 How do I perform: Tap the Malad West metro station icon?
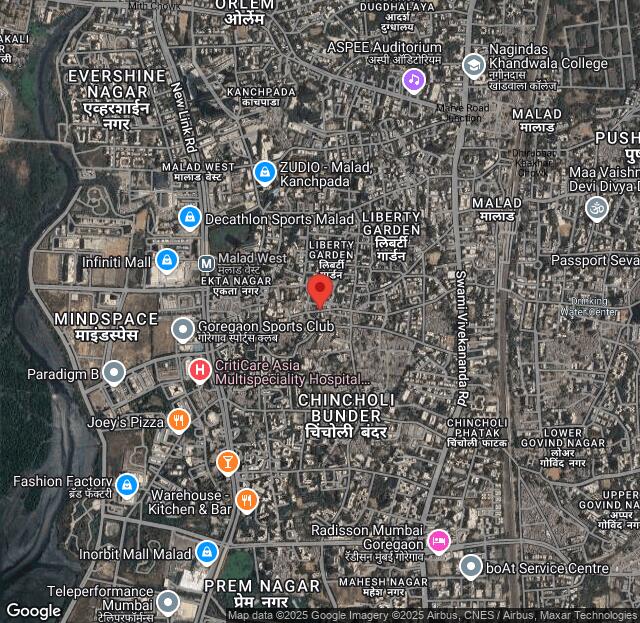pos(206,263)
